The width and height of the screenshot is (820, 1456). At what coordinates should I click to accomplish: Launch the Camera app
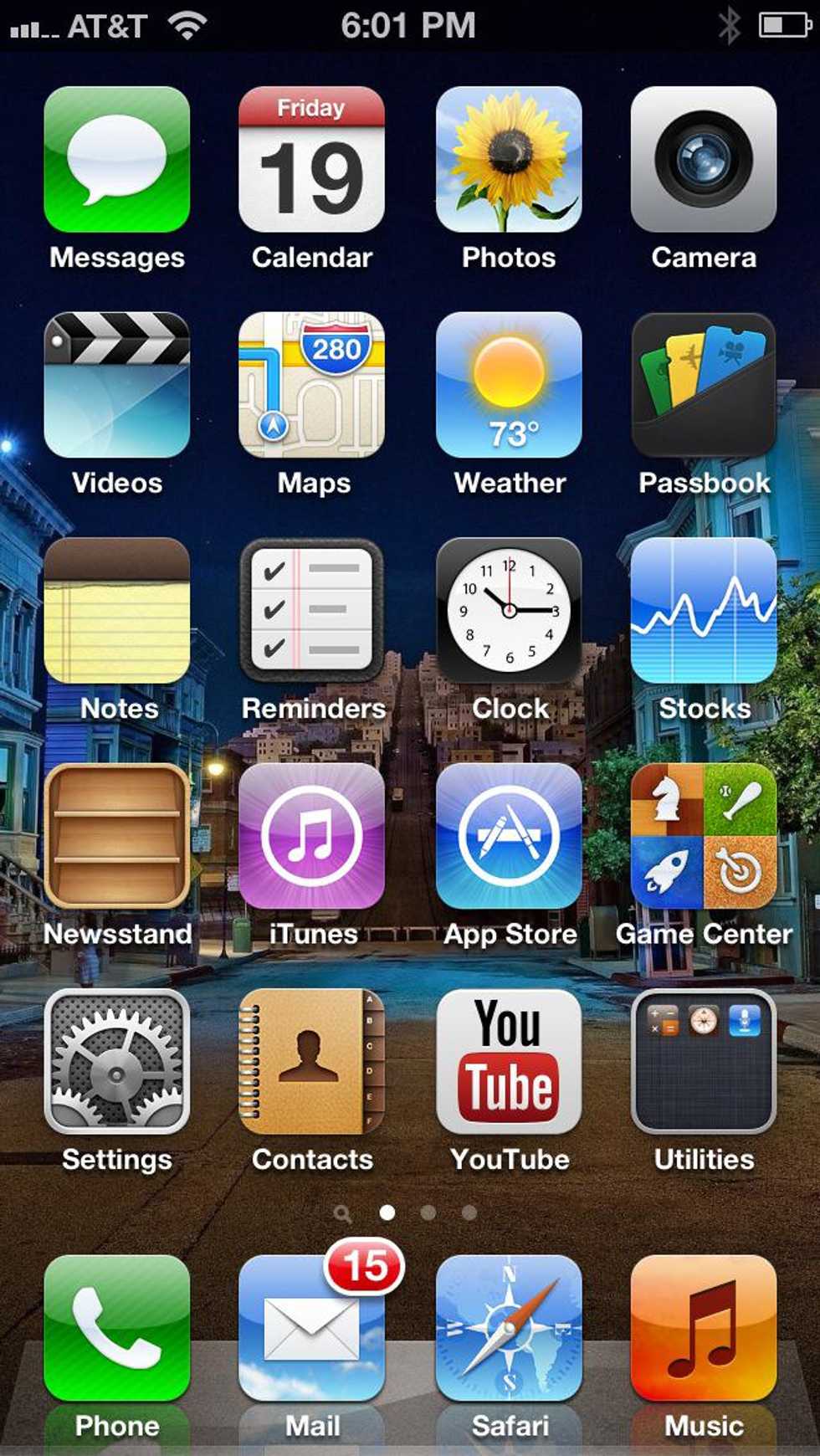(x=704, y=159)
